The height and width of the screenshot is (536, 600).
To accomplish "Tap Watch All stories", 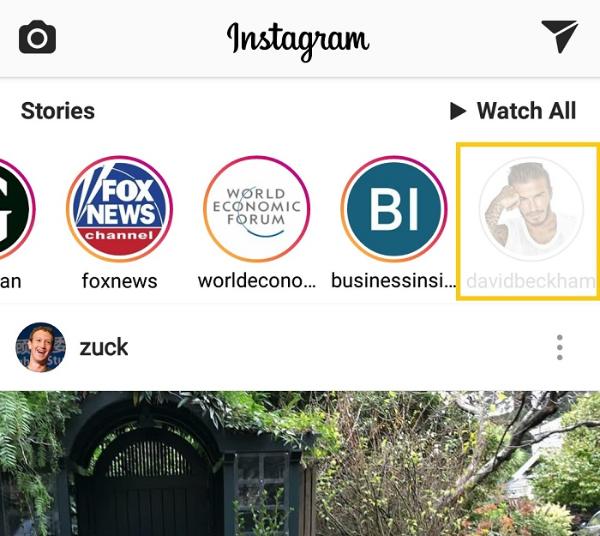I will 512,111.
